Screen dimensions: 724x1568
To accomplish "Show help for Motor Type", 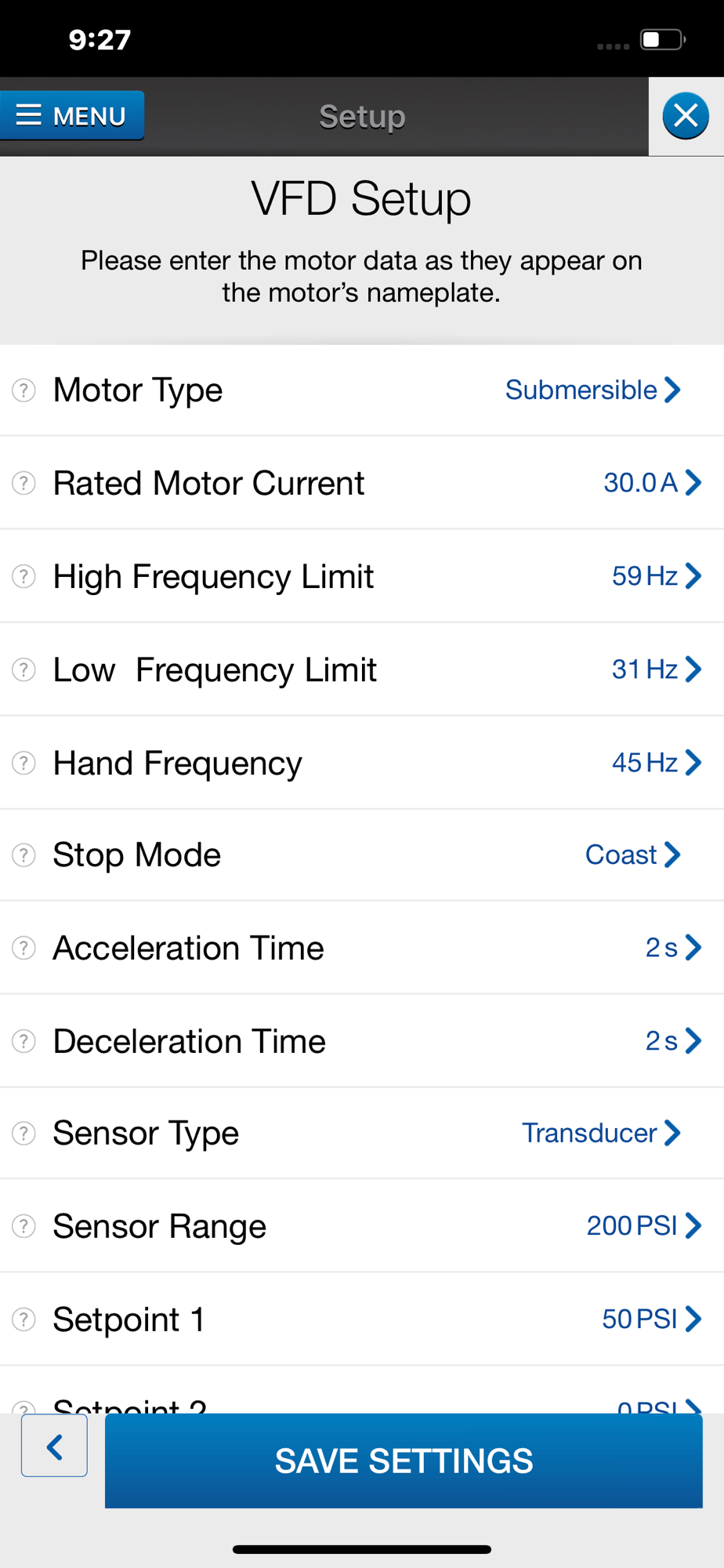I will point(24,390).
